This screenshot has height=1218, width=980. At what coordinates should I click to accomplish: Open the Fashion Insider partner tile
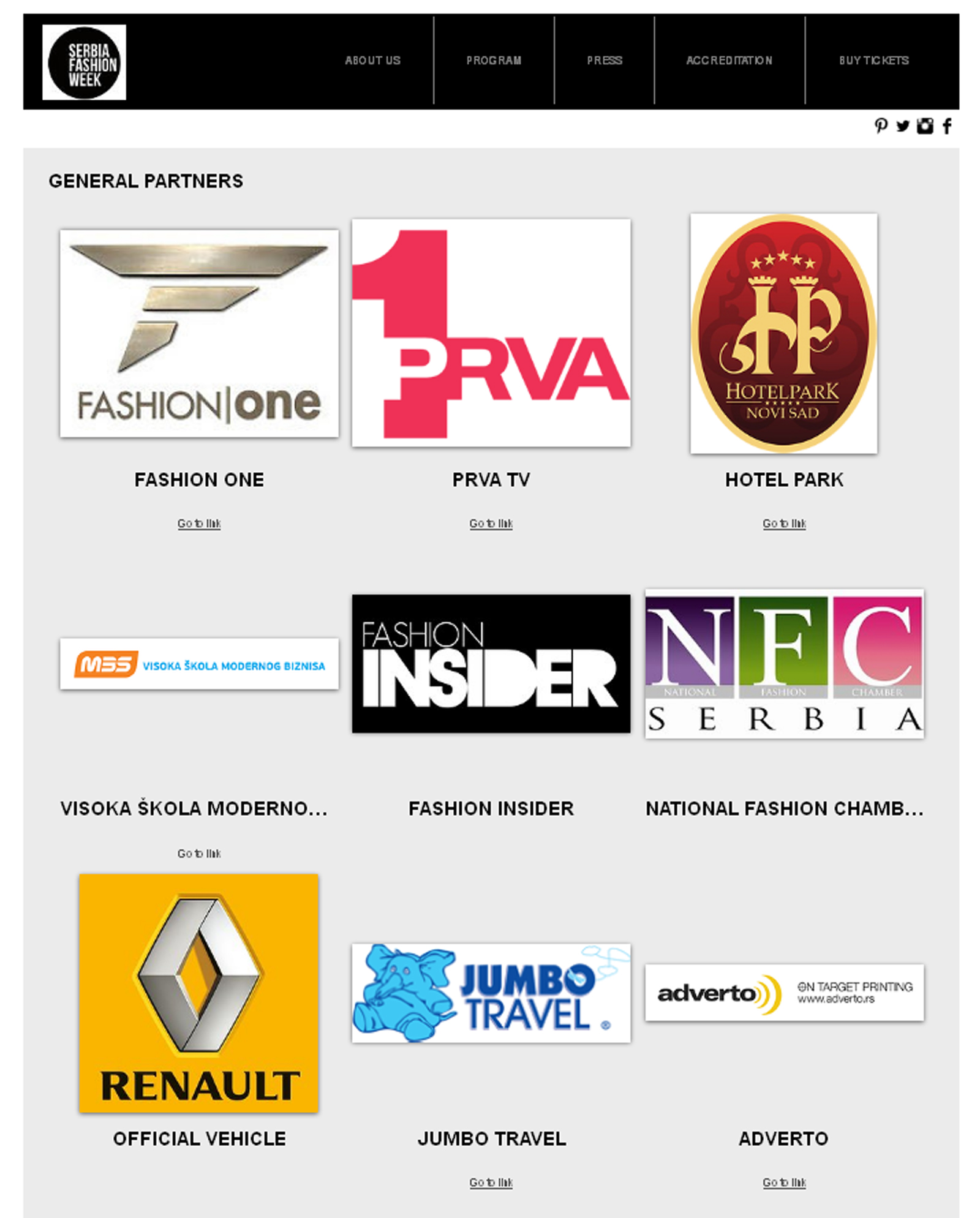point(491,663)
